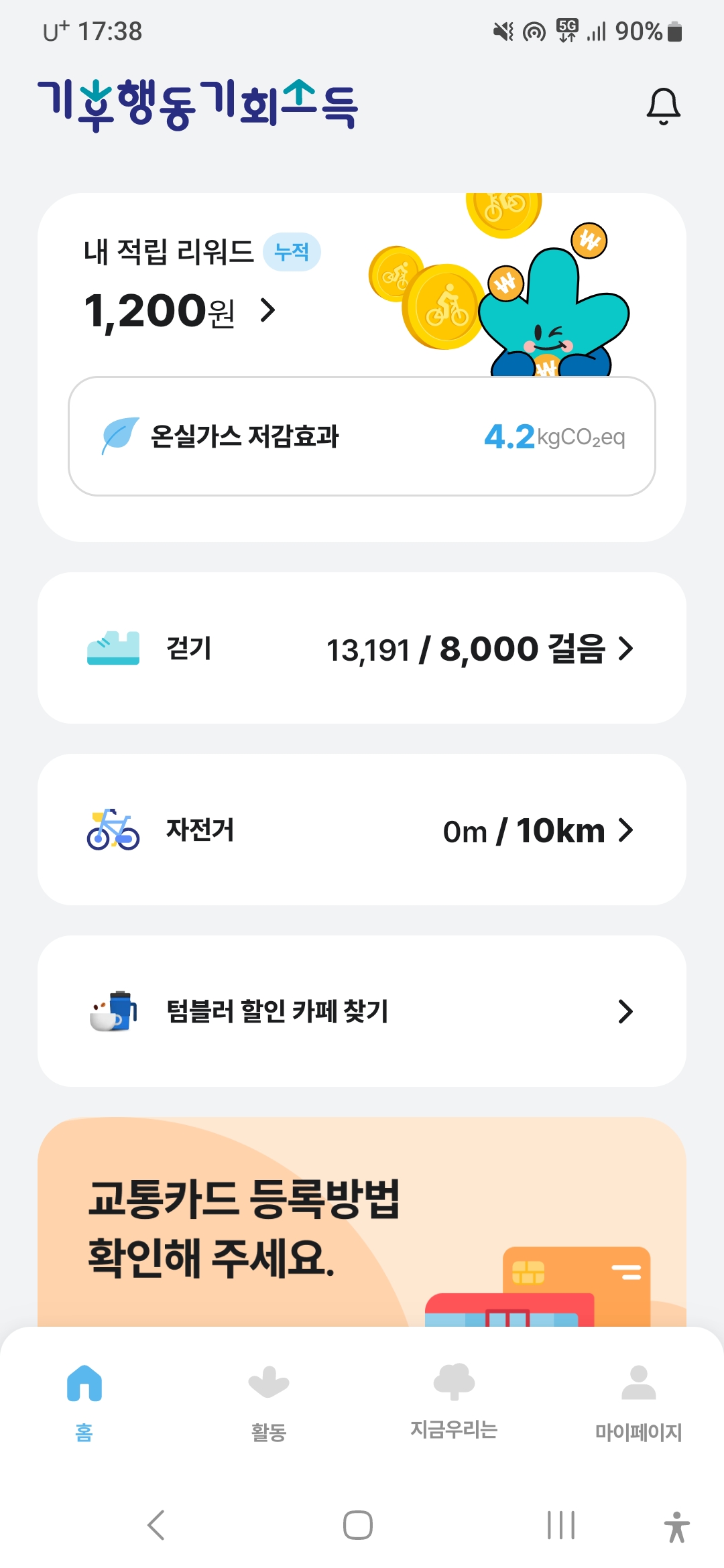Select the 마이페이지 tab

(638, 1402)
